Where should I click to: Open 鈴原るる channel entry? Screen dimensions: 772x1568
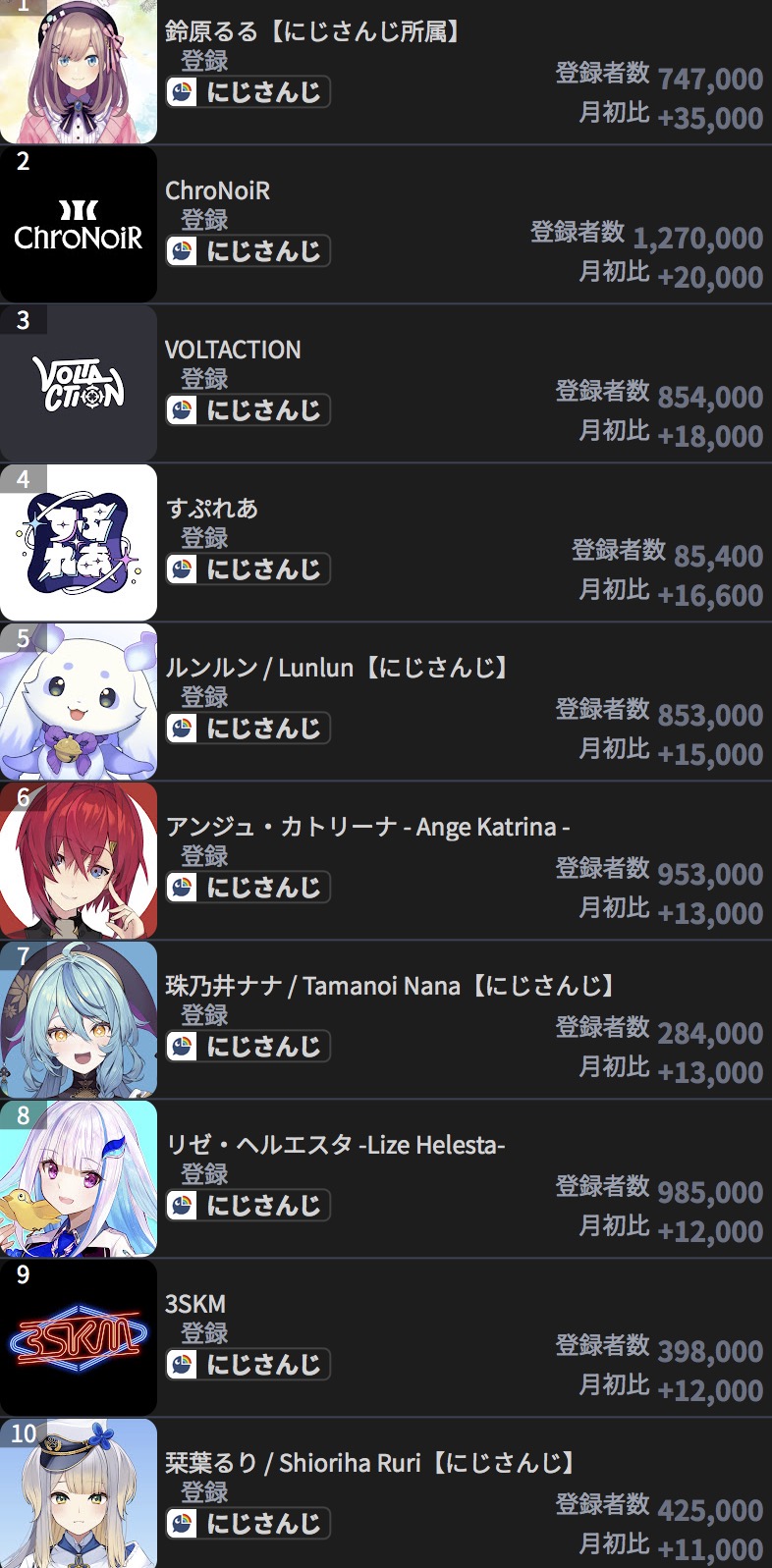tap(312, 32)
